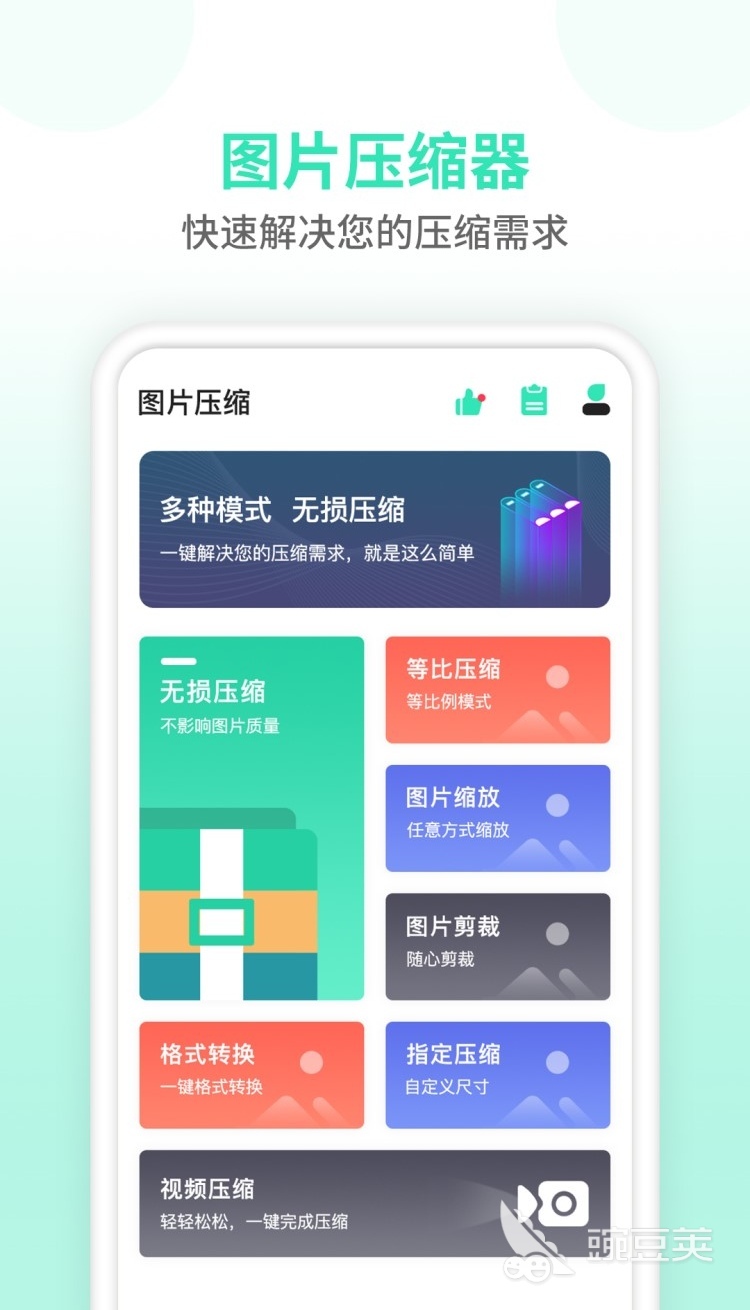Open the 图片剪裁 image cropping feature
The height and width of the screenshot is (1310, 750).
pos(498,946)
